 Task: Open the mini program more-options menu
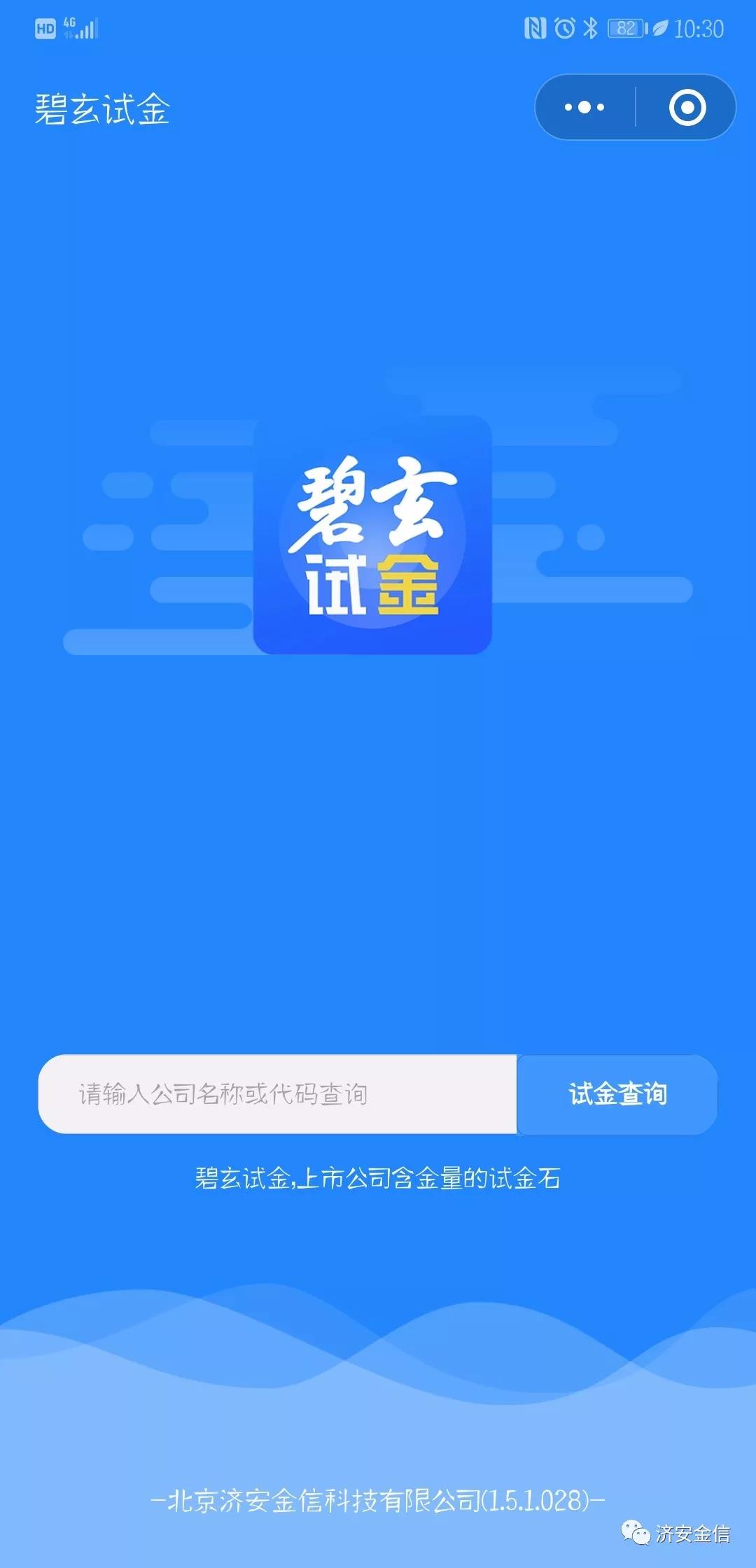584,107
